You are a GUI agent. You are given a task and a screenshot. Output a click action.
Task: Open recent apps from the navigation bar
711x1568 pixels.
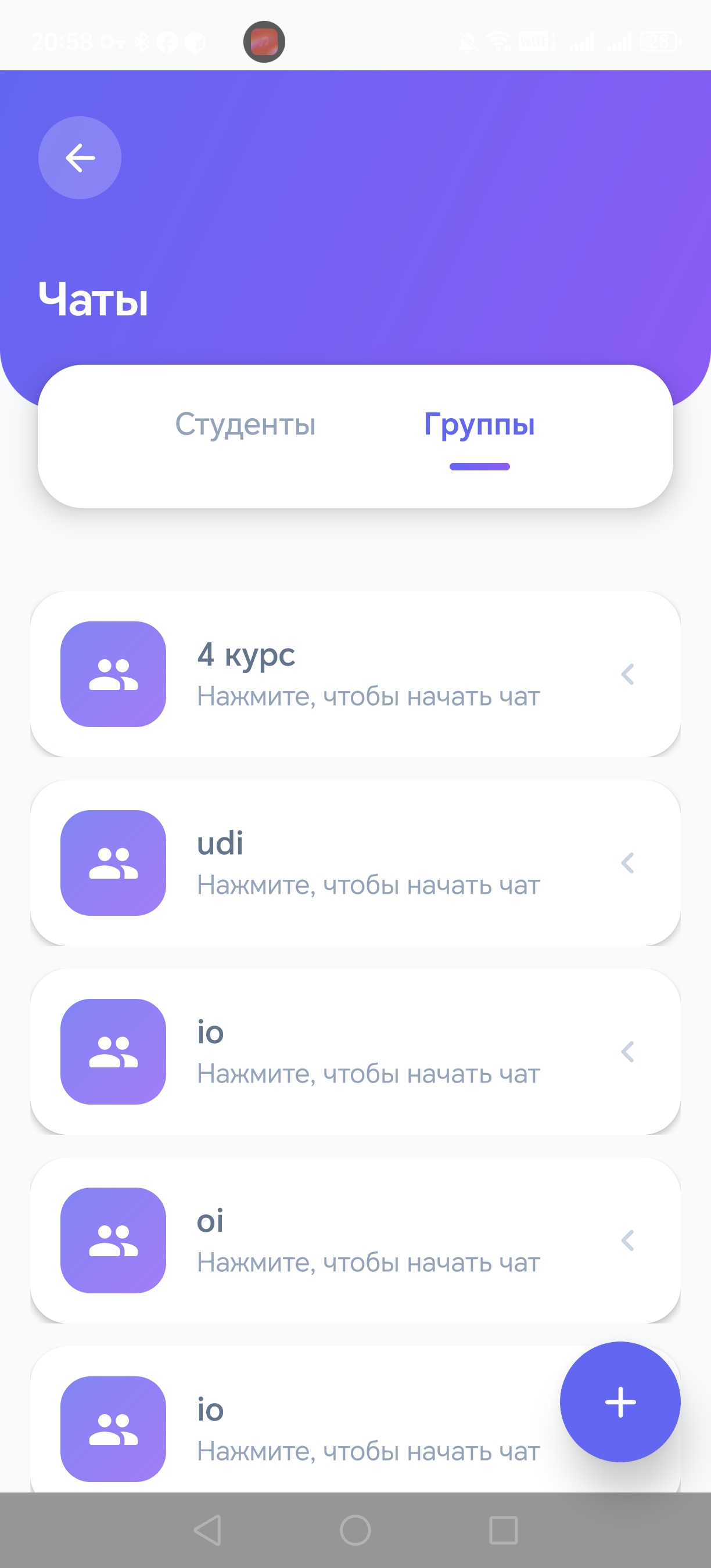[504, 1530]
